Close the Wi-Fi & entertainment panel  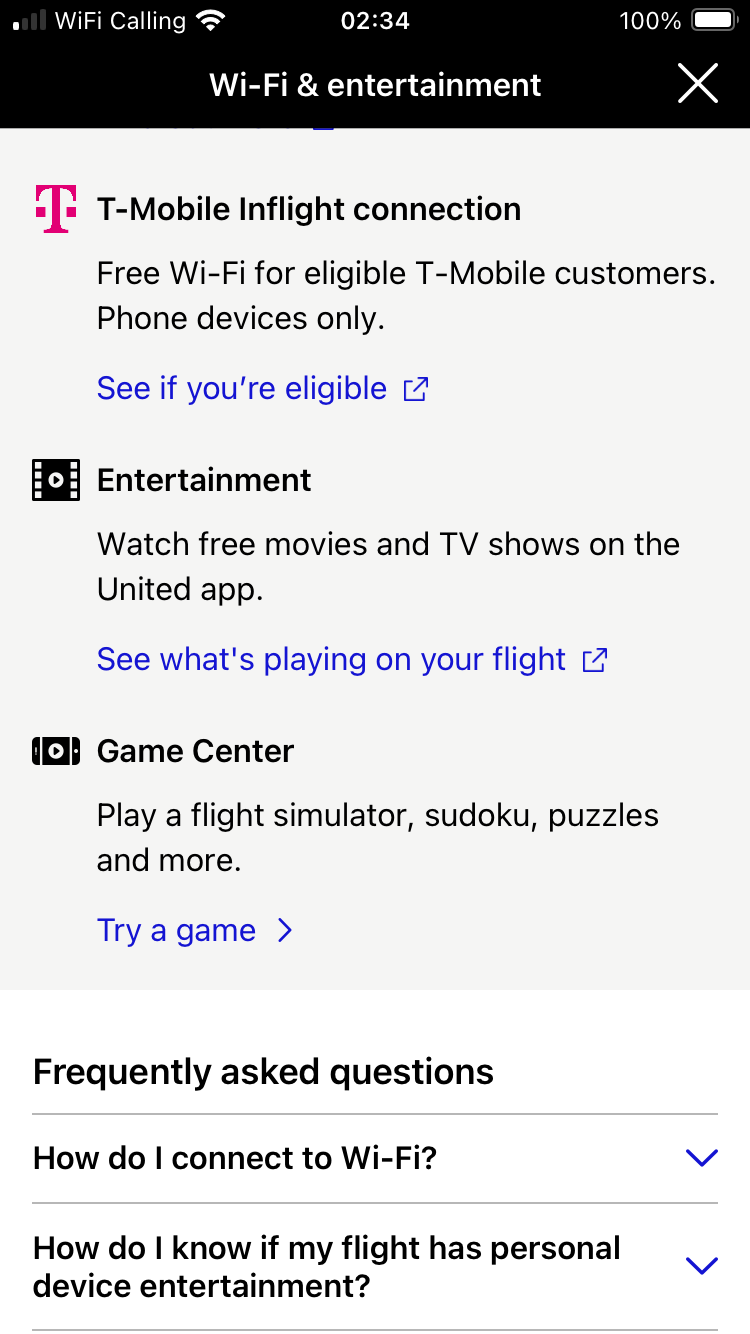(x=697, y=84)
